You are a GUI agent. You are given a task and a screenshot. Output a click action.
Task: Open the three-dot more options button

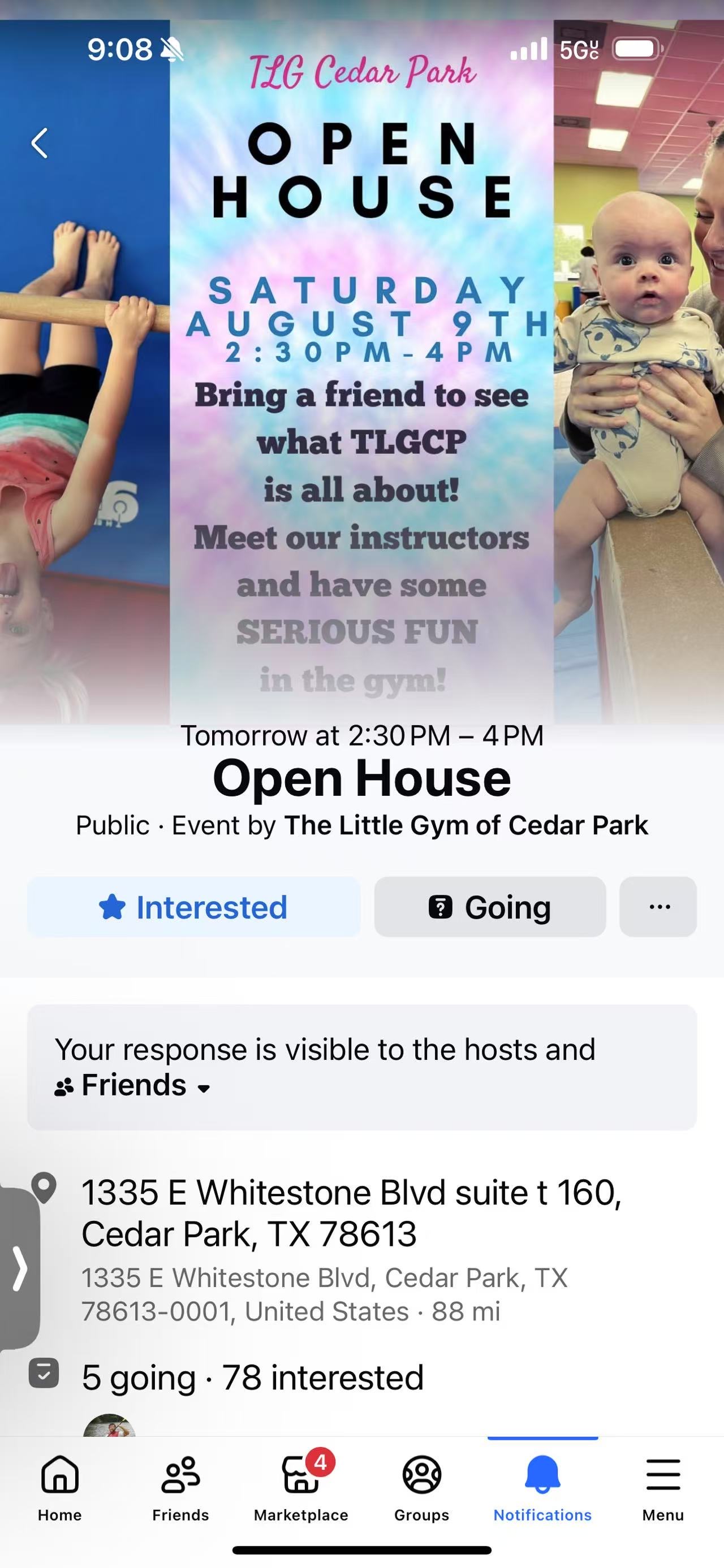pyautogui.click(x=658, y=907)
